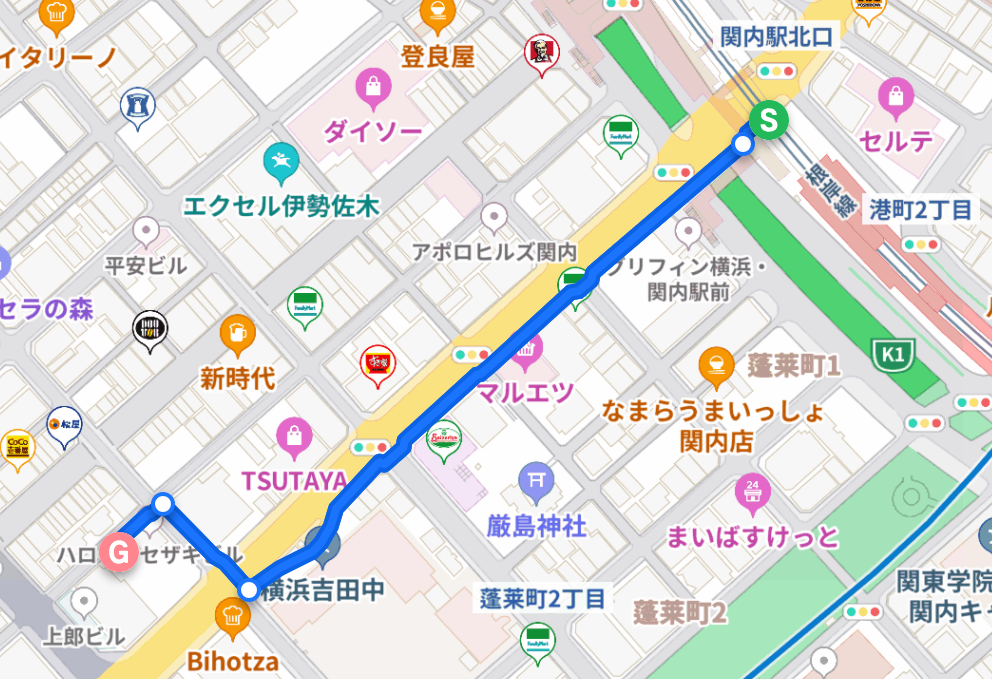
Task: Tap the 平安ビル building pin
Action: coord(147,232)
